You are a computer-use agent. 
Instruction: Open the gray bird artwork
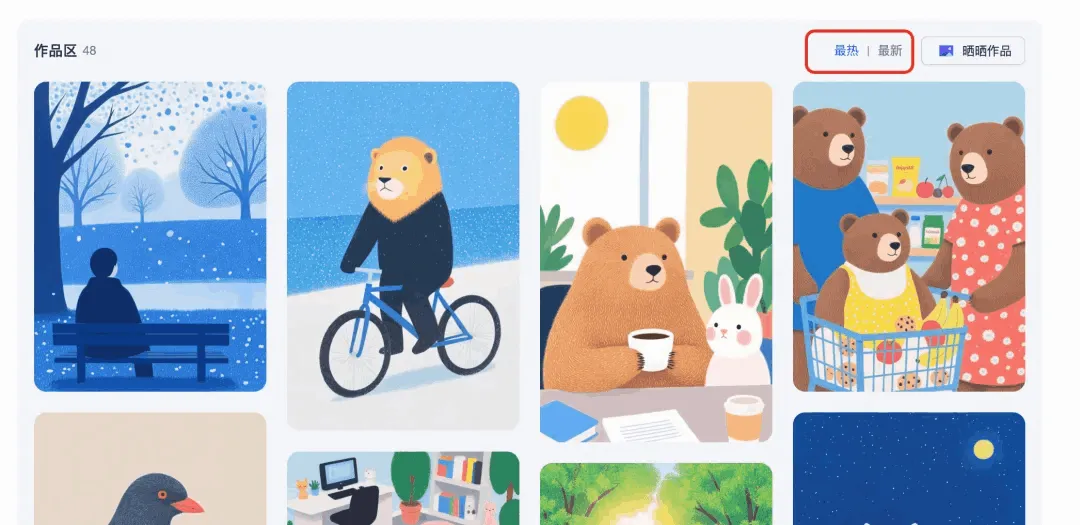tap(150, 470)
